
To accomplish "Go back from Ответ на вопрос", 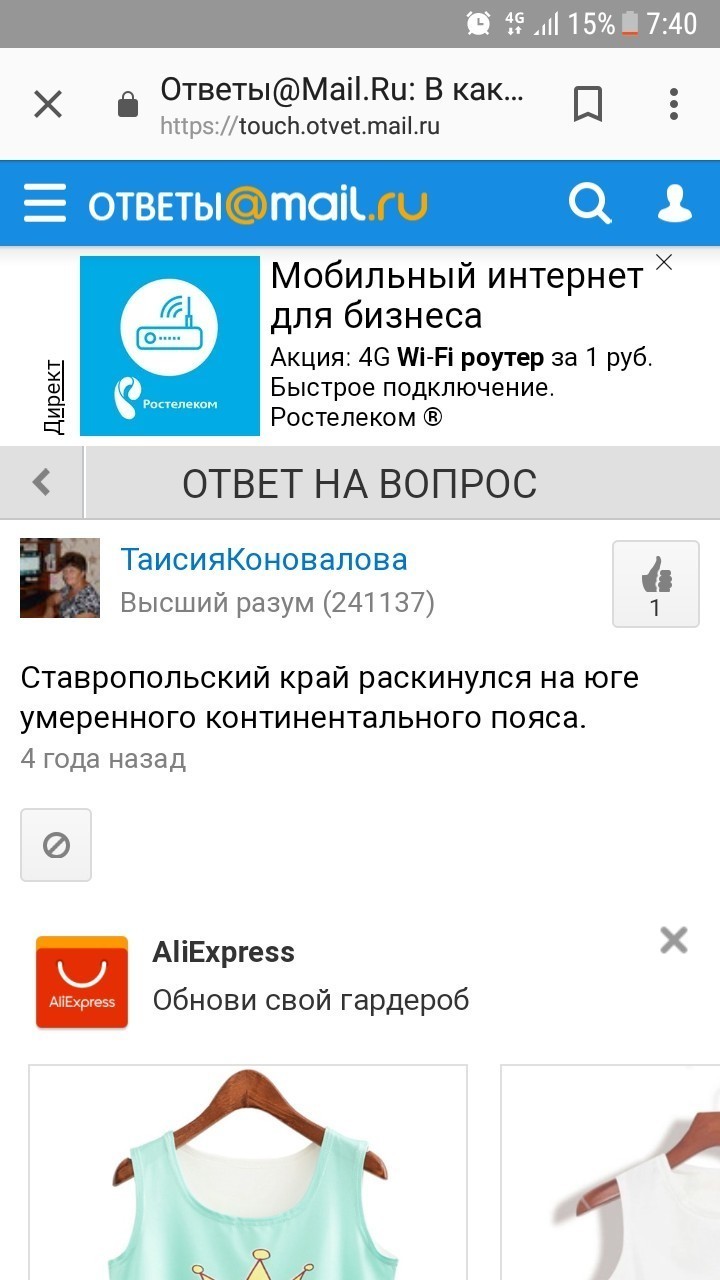I will pos(41,483).
